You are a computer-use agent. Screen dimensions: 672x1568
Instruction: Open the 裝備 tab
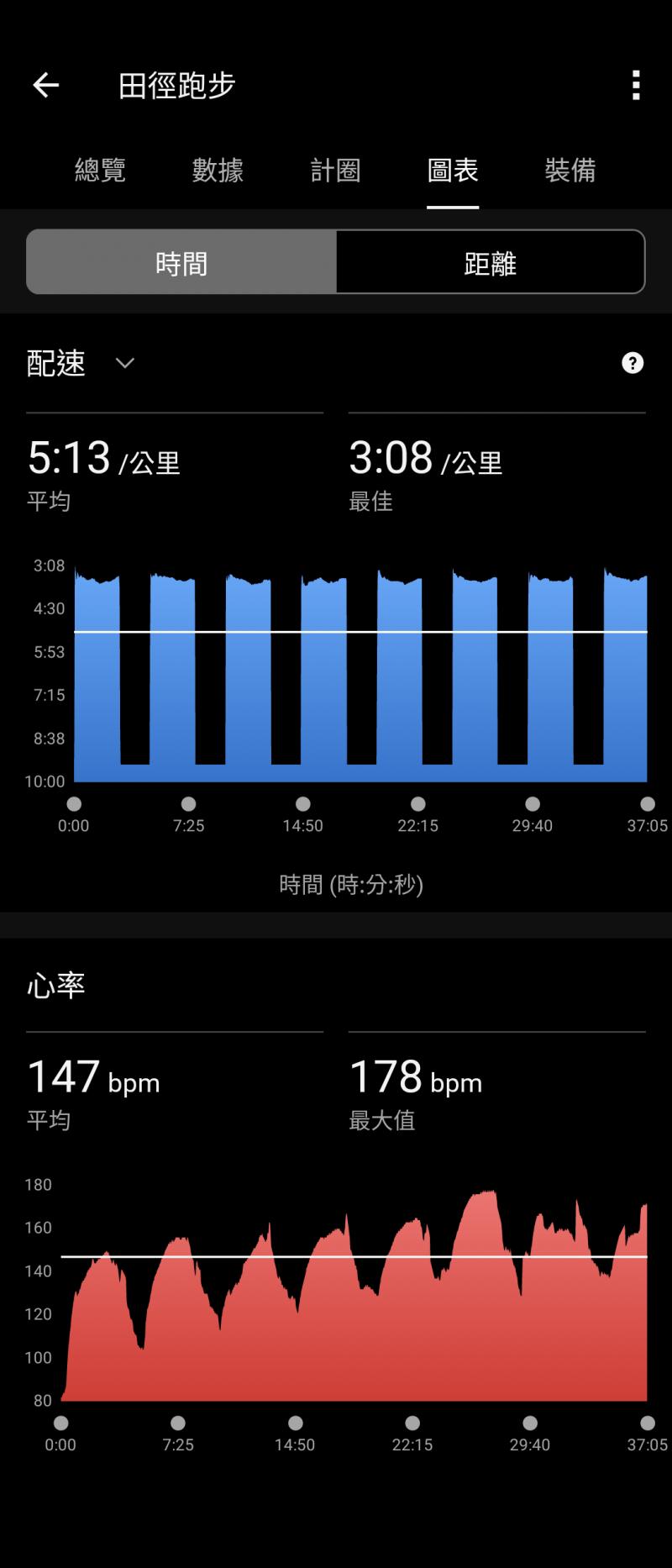pos(570,171)
